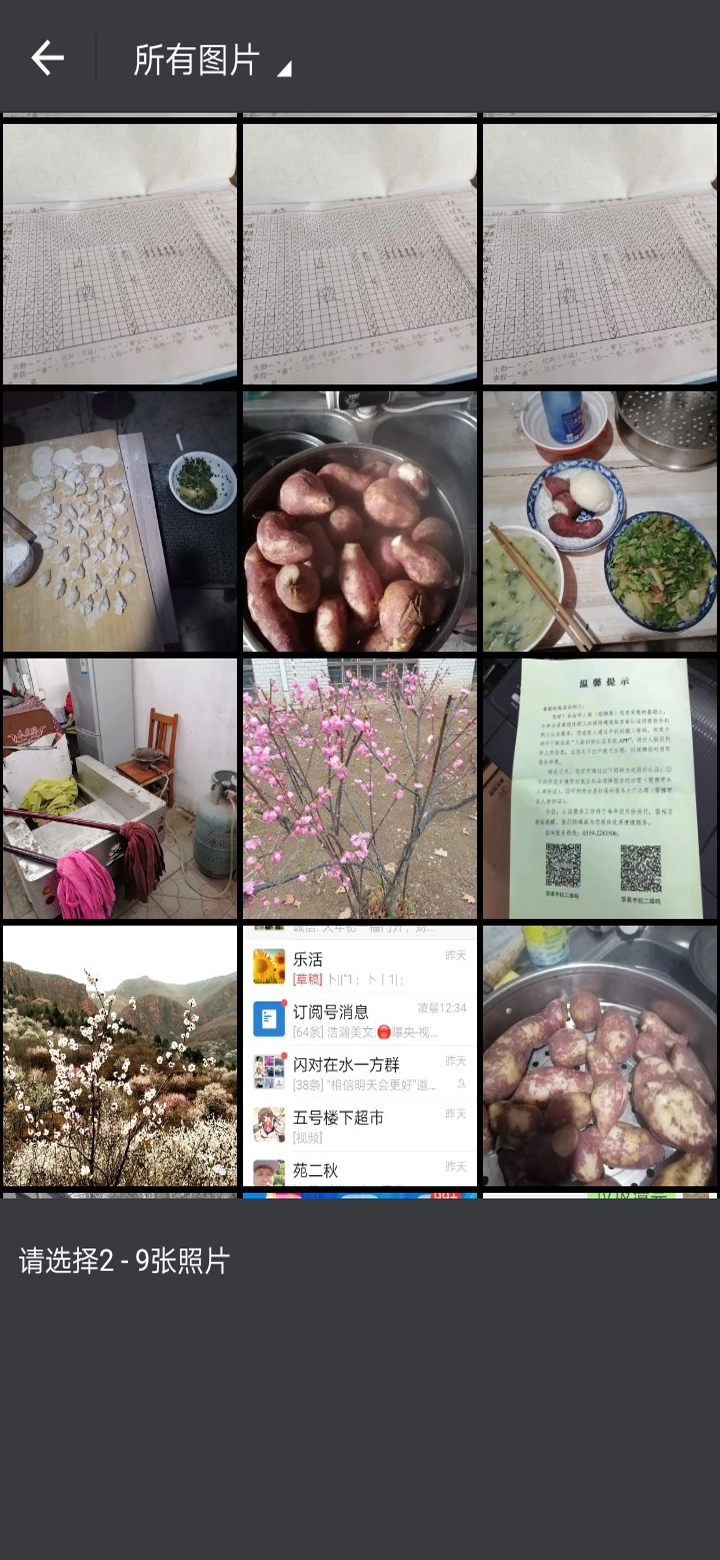Image resolution: width=720 pixels, height=1560 pixels.
Task: Select the photo of dumplings on the board
Action: tap(120, 521)
